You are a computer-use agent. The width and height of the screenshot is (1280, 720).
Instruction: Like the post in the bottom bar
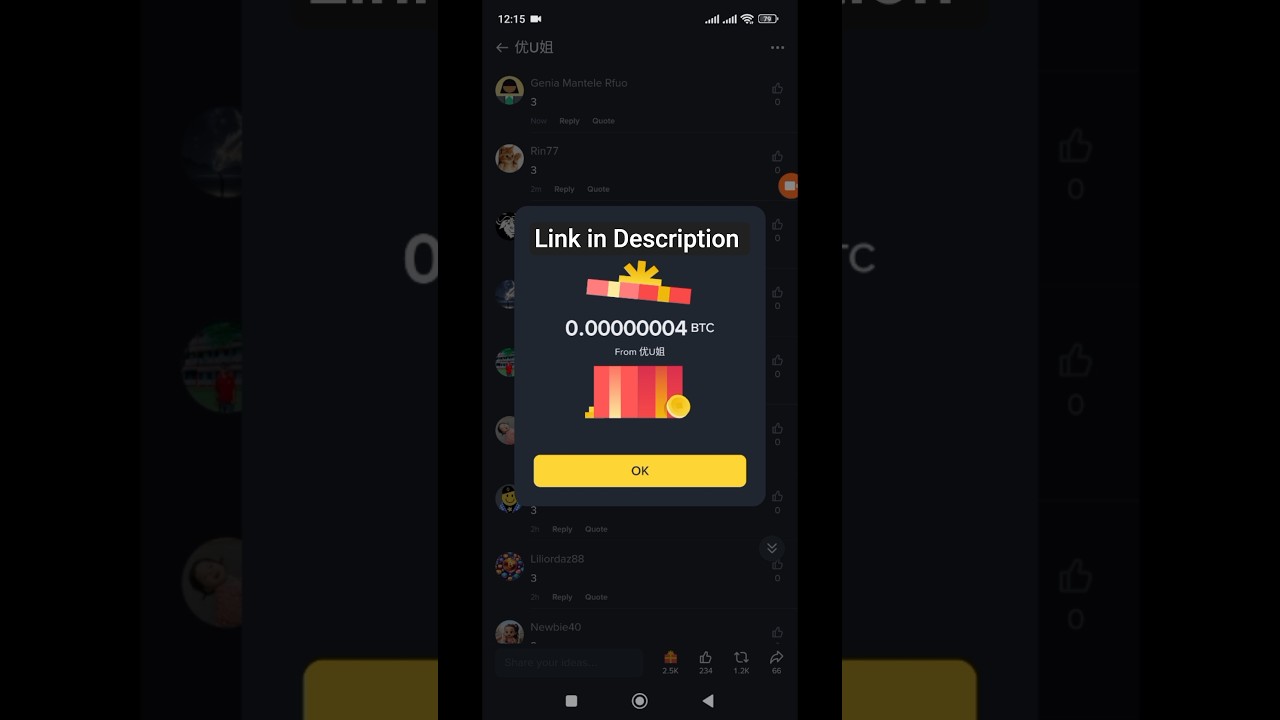coord(706,657)
